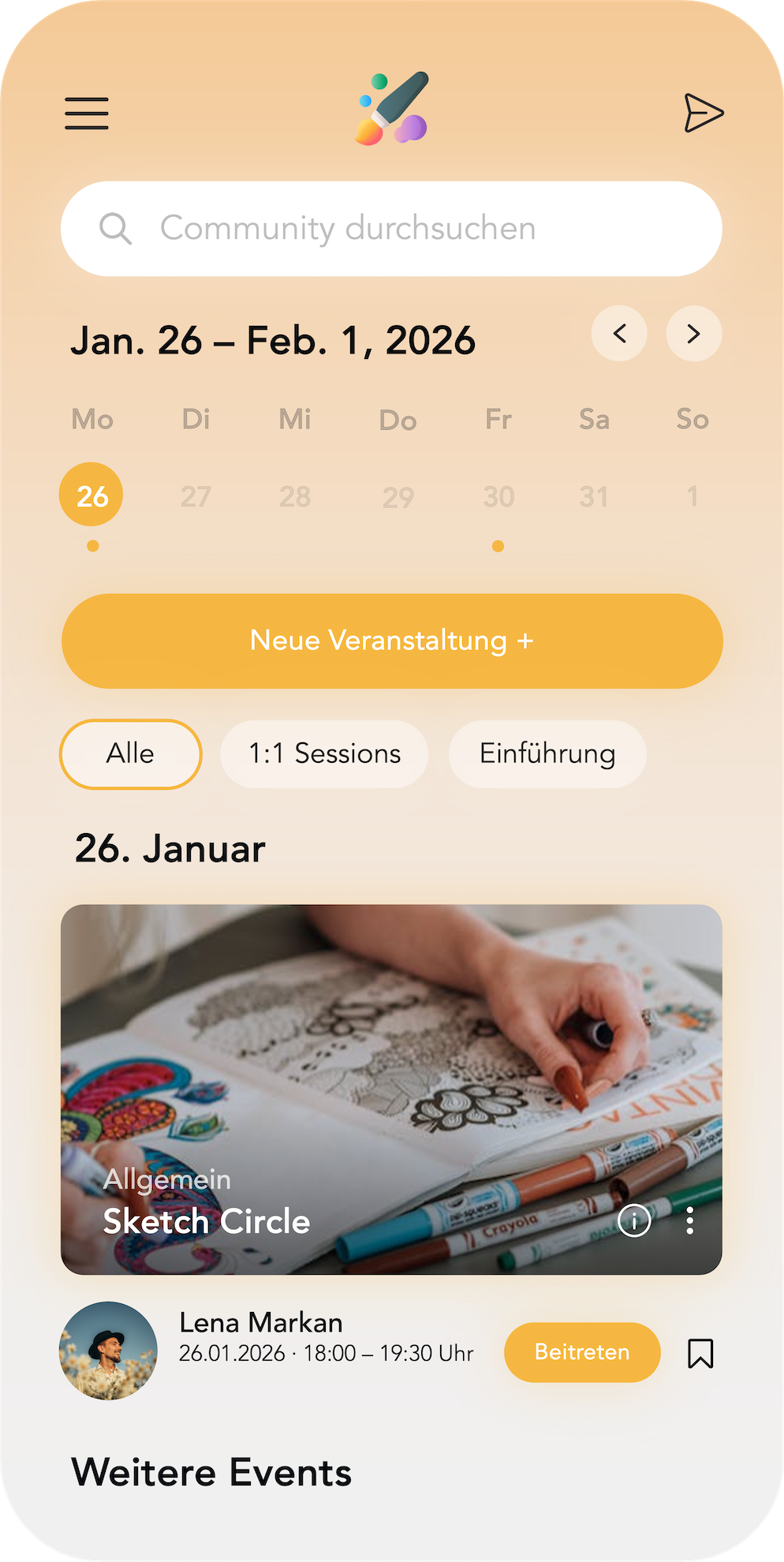The height and width of the screenshot is (1562, 784).
Task: Open the week range Jan. 26 – Feb. 1, 2026
Action: click(274, 339)
